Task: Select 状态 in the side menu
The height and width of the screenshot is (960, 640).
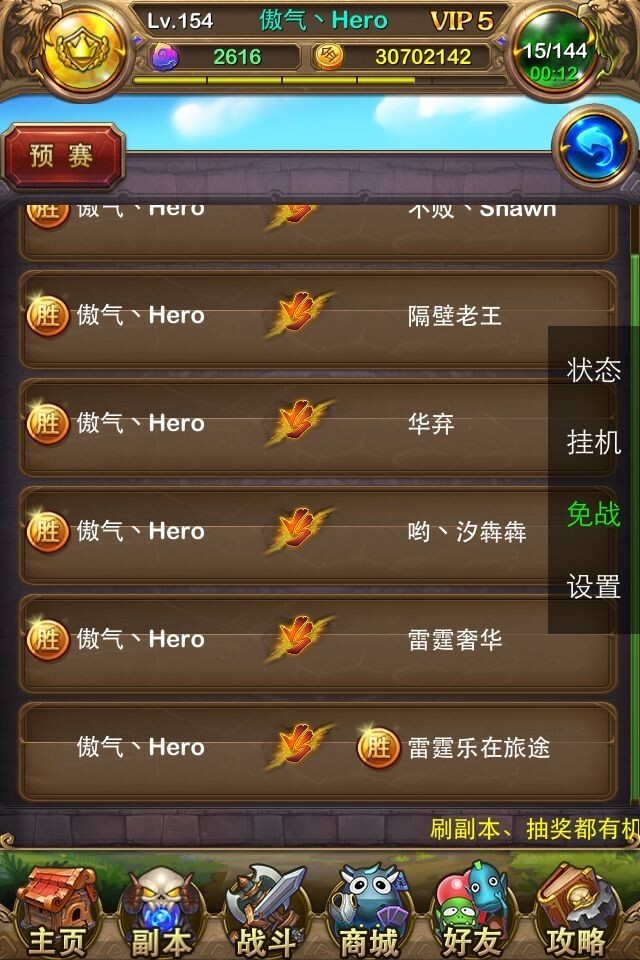Action: pyautogui.click(x=594, y=370)
